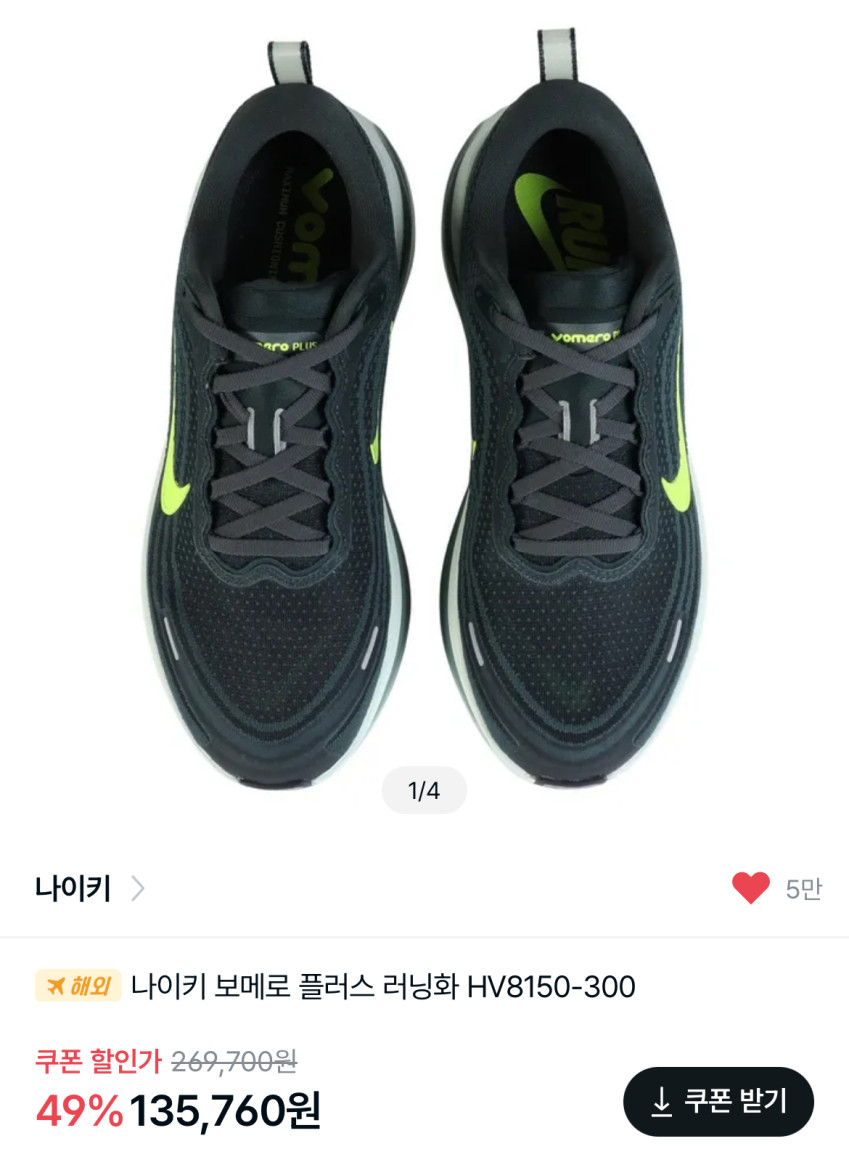
Task: Open the 나이키 brand page
Action: pyautogui.click(x=90, y=888)
